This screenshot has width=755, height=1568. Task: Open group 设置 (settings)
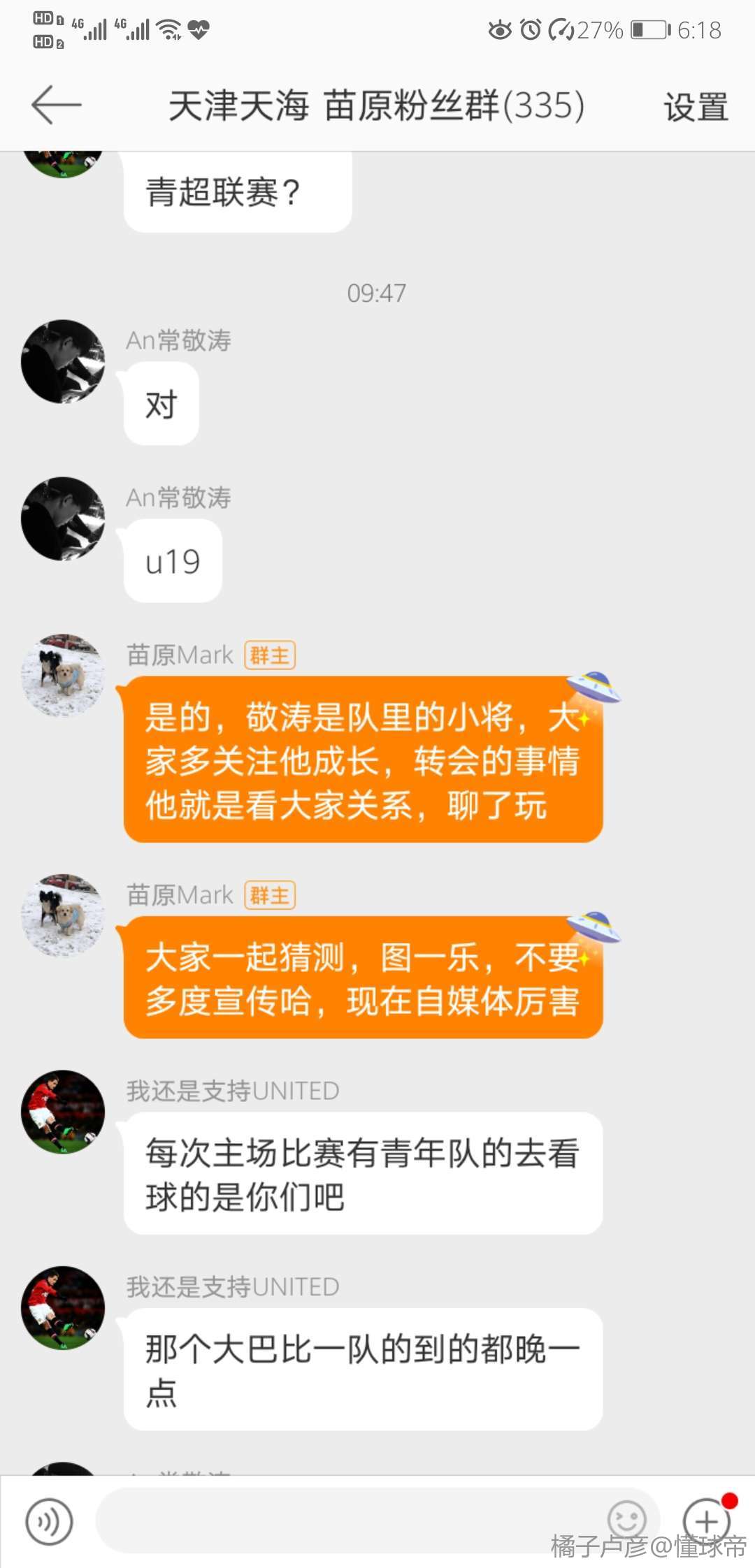coord(695,107)
